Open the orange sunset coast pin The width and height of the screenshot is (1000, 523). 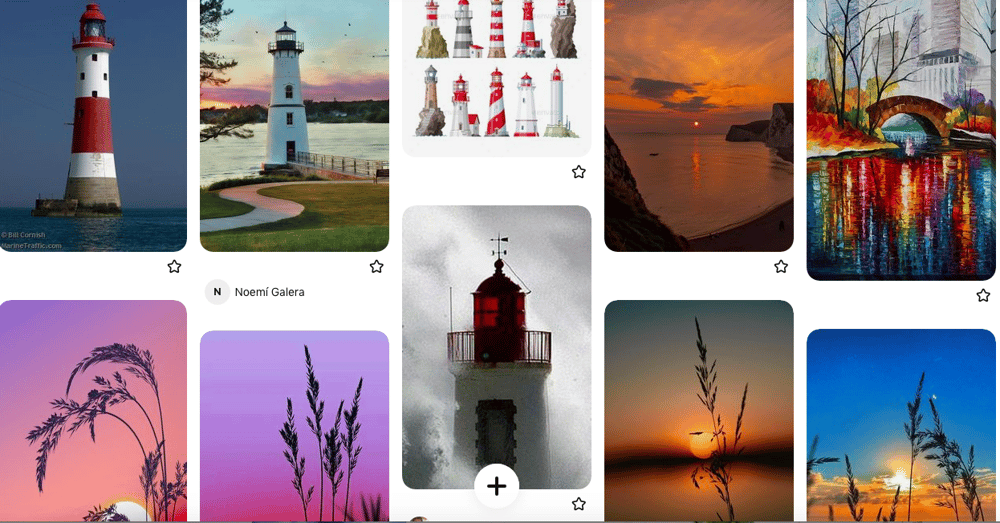point(698,125)
